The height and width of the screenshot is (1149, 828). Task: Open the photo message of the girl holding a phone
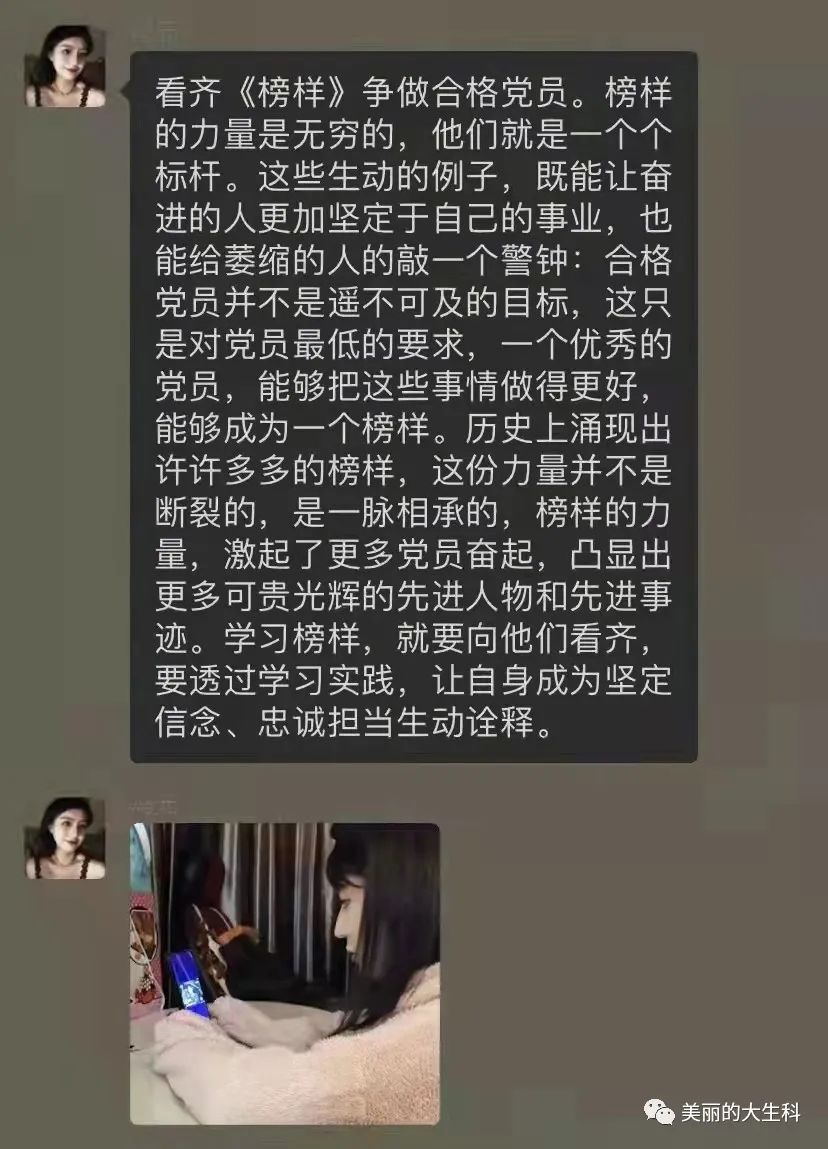(285, 973)
